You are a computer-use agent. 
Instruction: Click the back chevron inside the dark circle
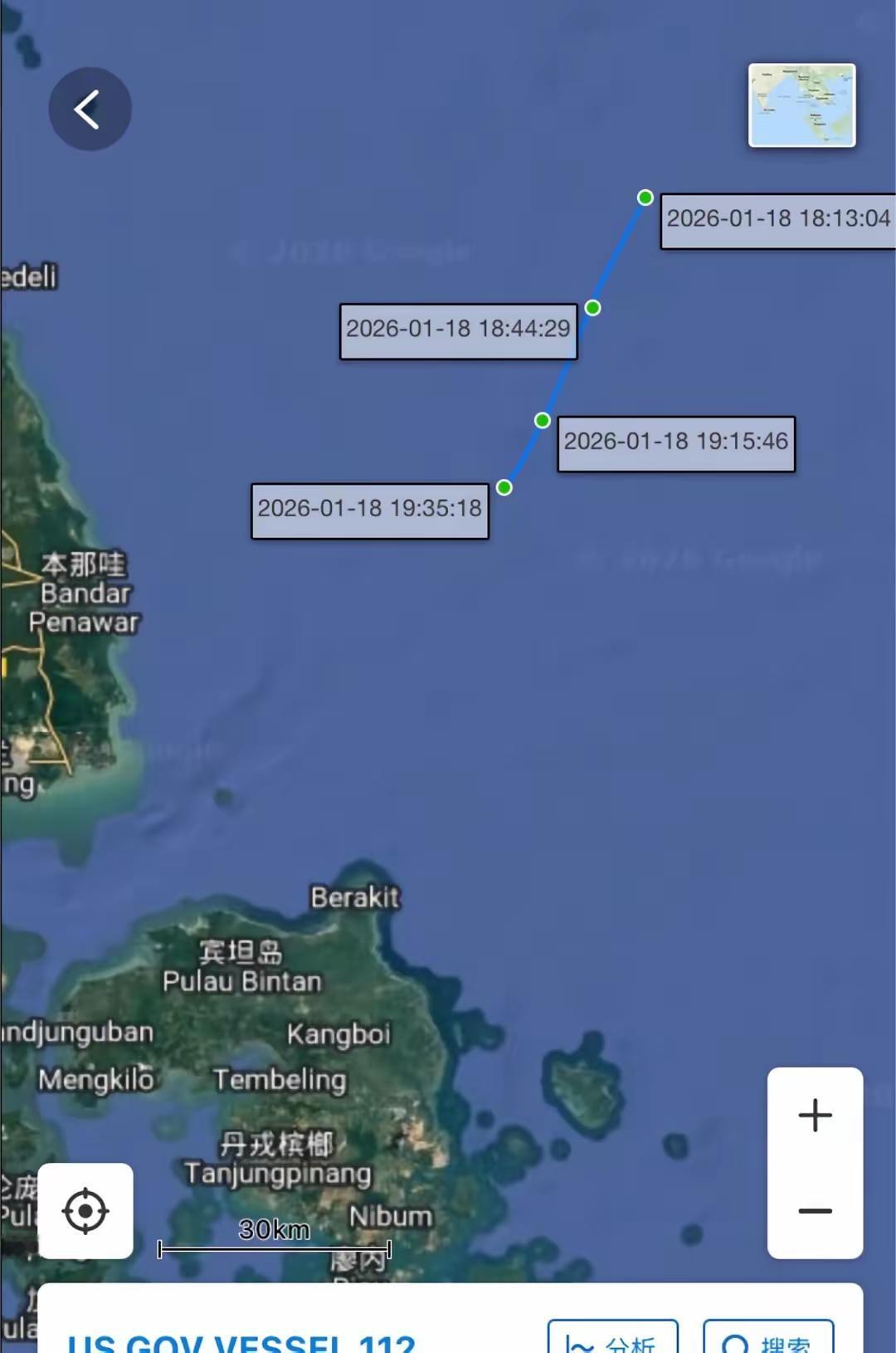click(88, 108)
